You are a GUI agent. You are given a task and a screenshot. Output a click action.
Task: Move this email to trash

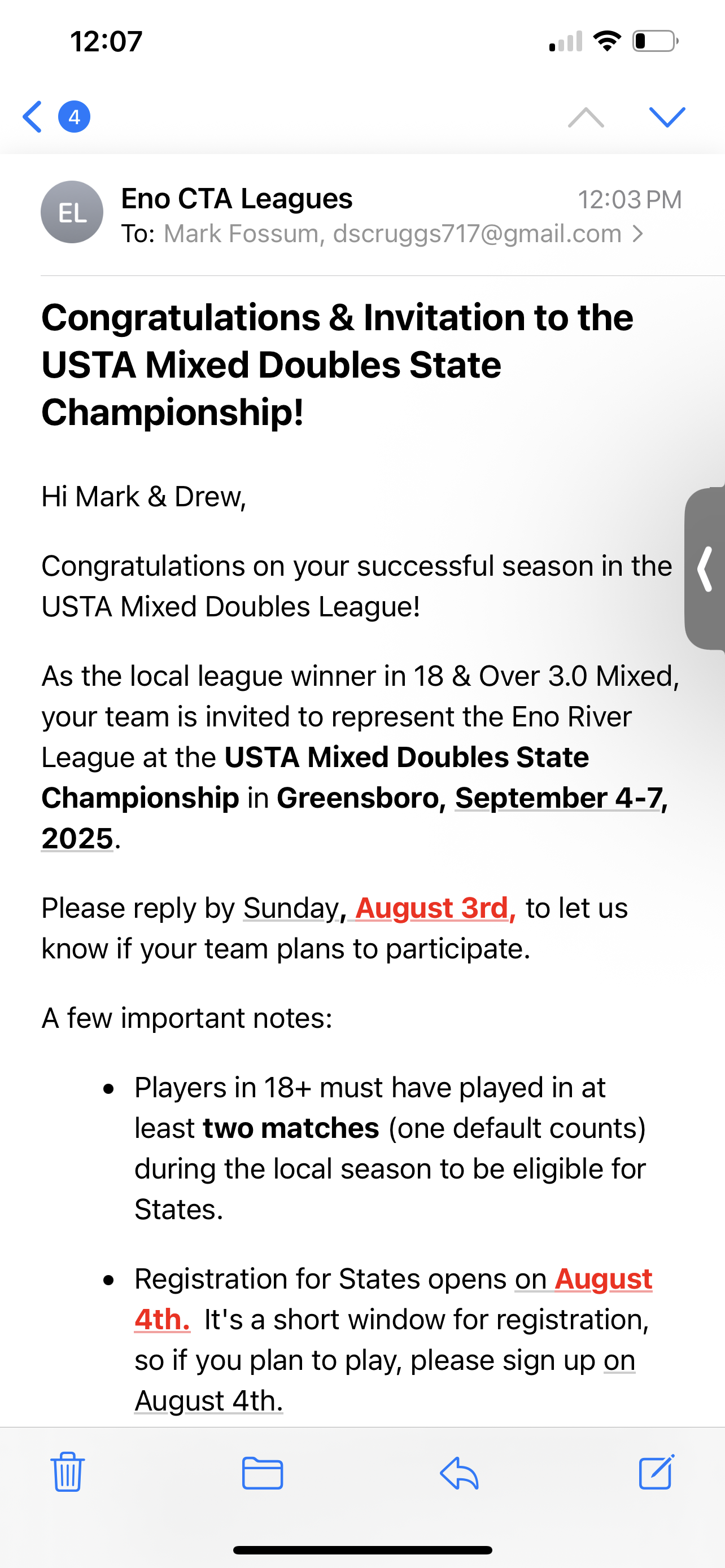[x=67, y=1473]
